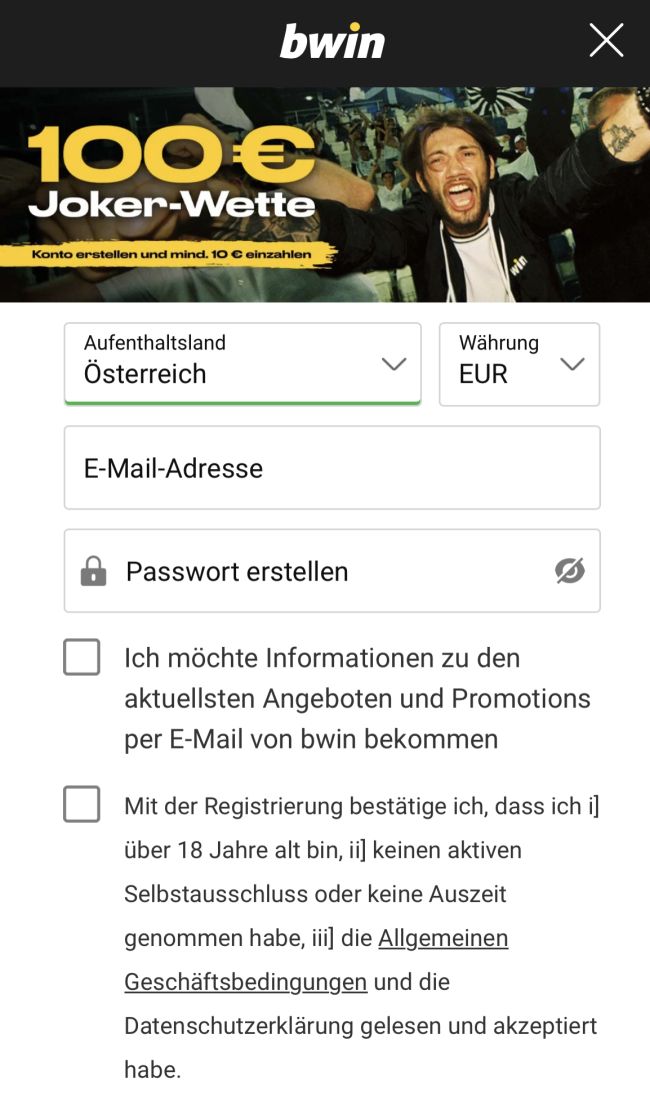Screen dimensions: 650x1093
Task: Open the Währung currency dropdown
Action: (519, 364)
